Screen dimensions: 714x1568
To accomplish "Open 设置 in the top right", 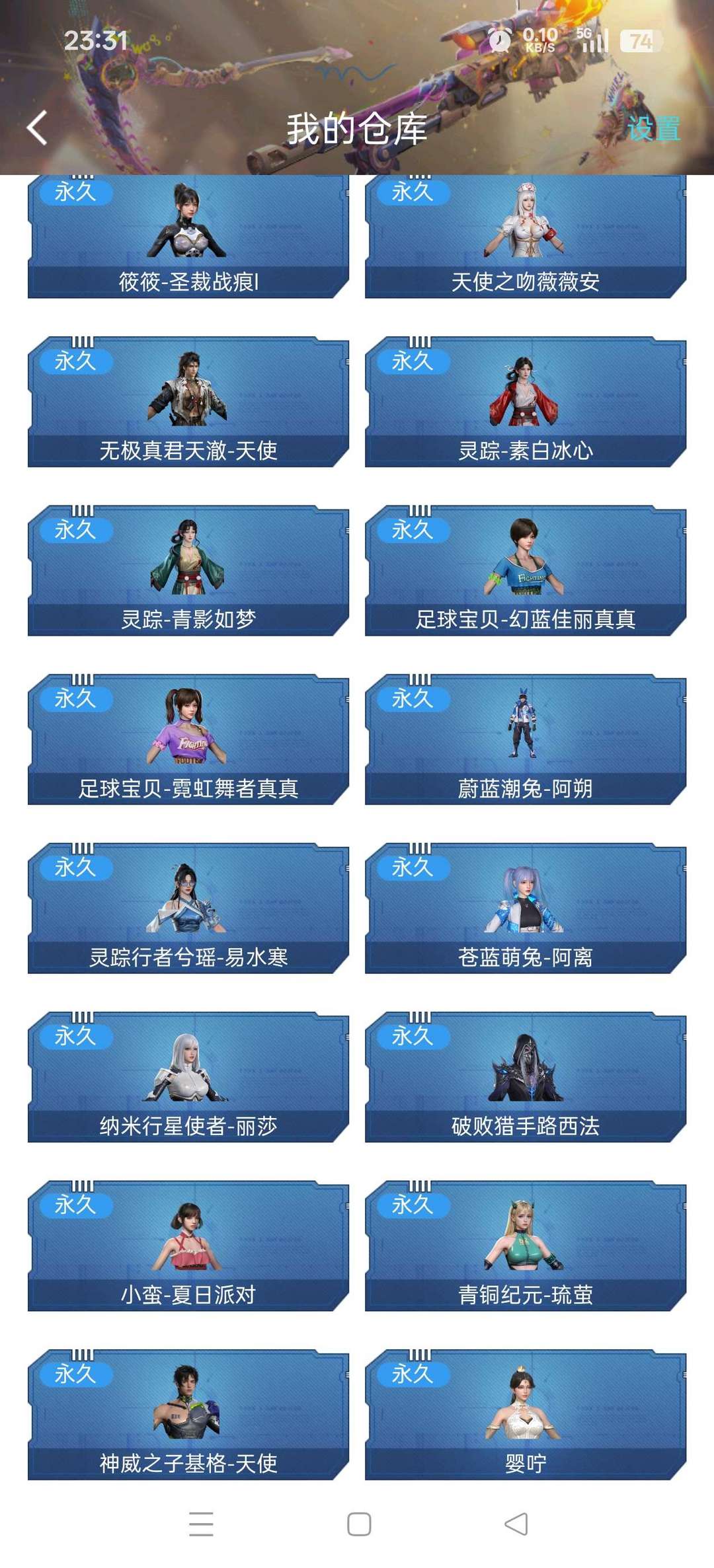I will [x=653, y=128].
